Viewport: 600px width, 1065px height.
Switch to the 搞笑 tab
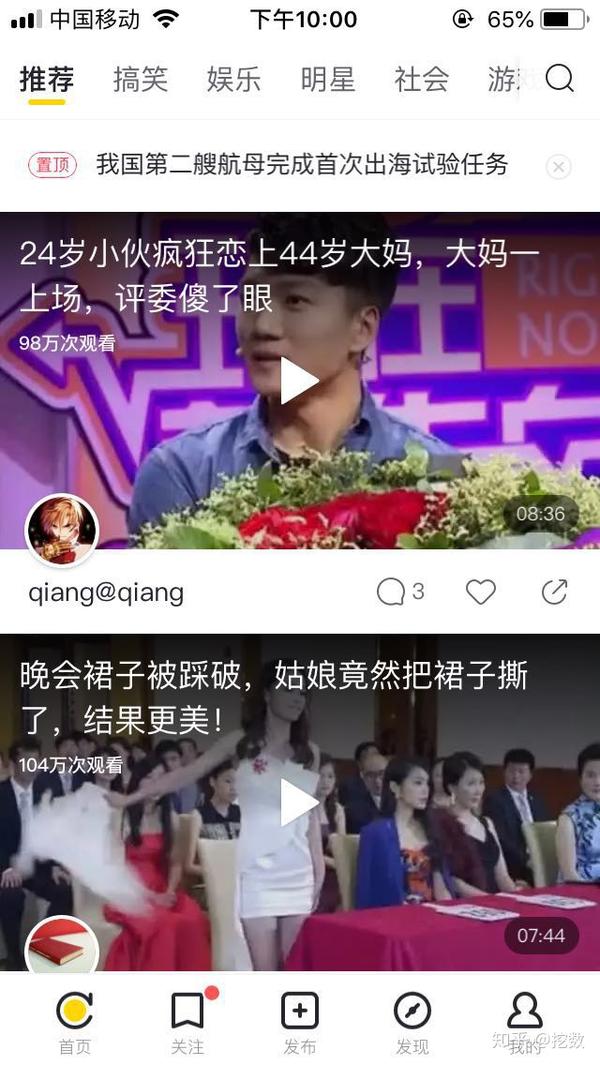coord(140,79)
